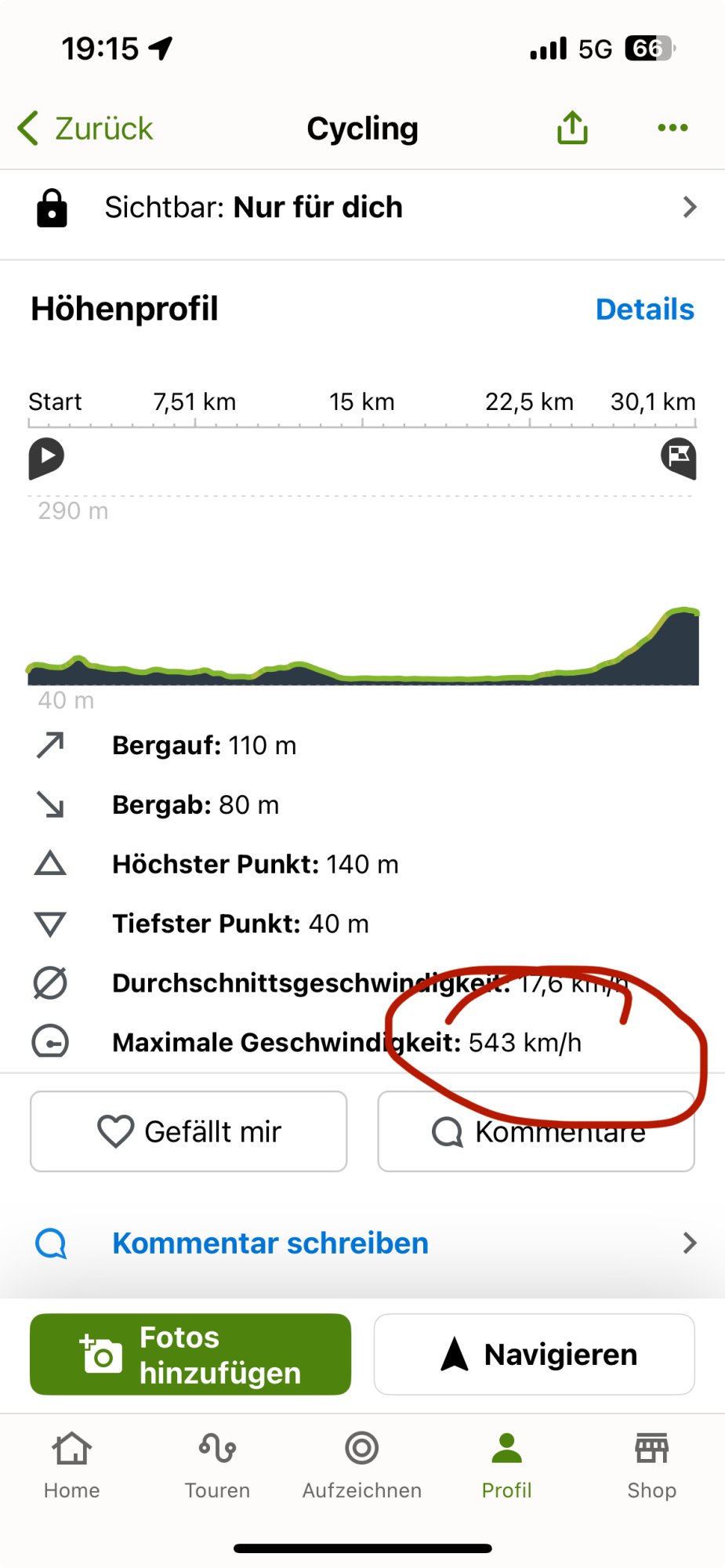Start navigation with Navigieren
The image size is (725, 1568).
pyautogui.click(x=535, y=1355)
